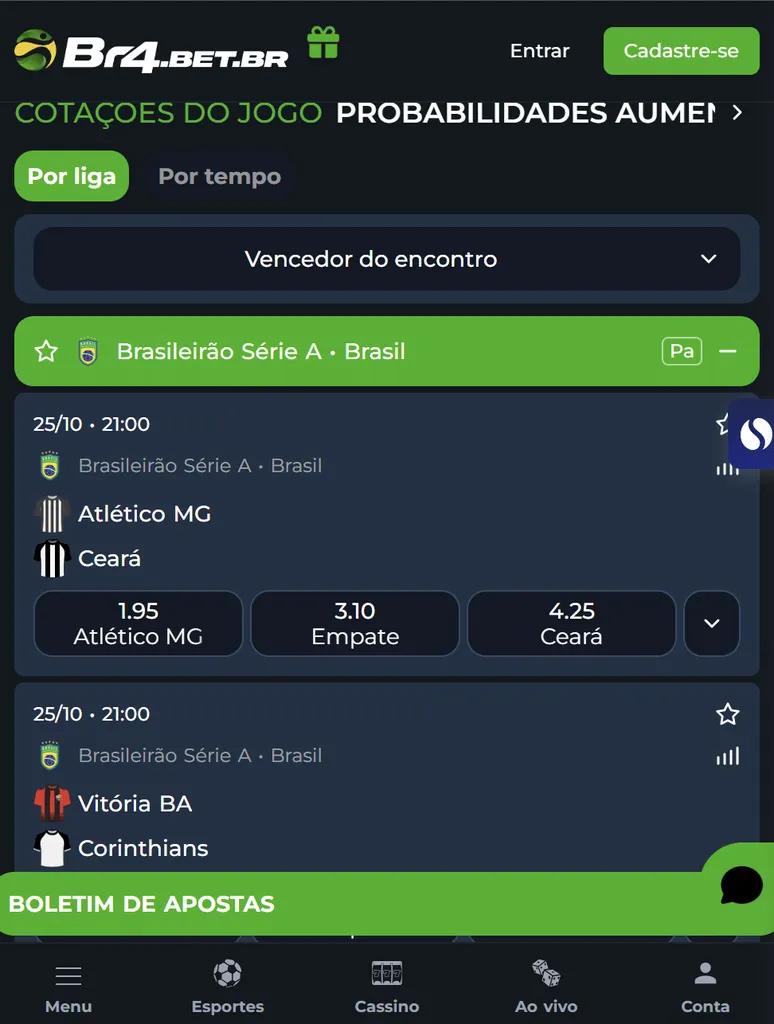Favorite the Vitória BA vs Corinthians match
The image size is (774, 1024).
(x=727, y=714)
